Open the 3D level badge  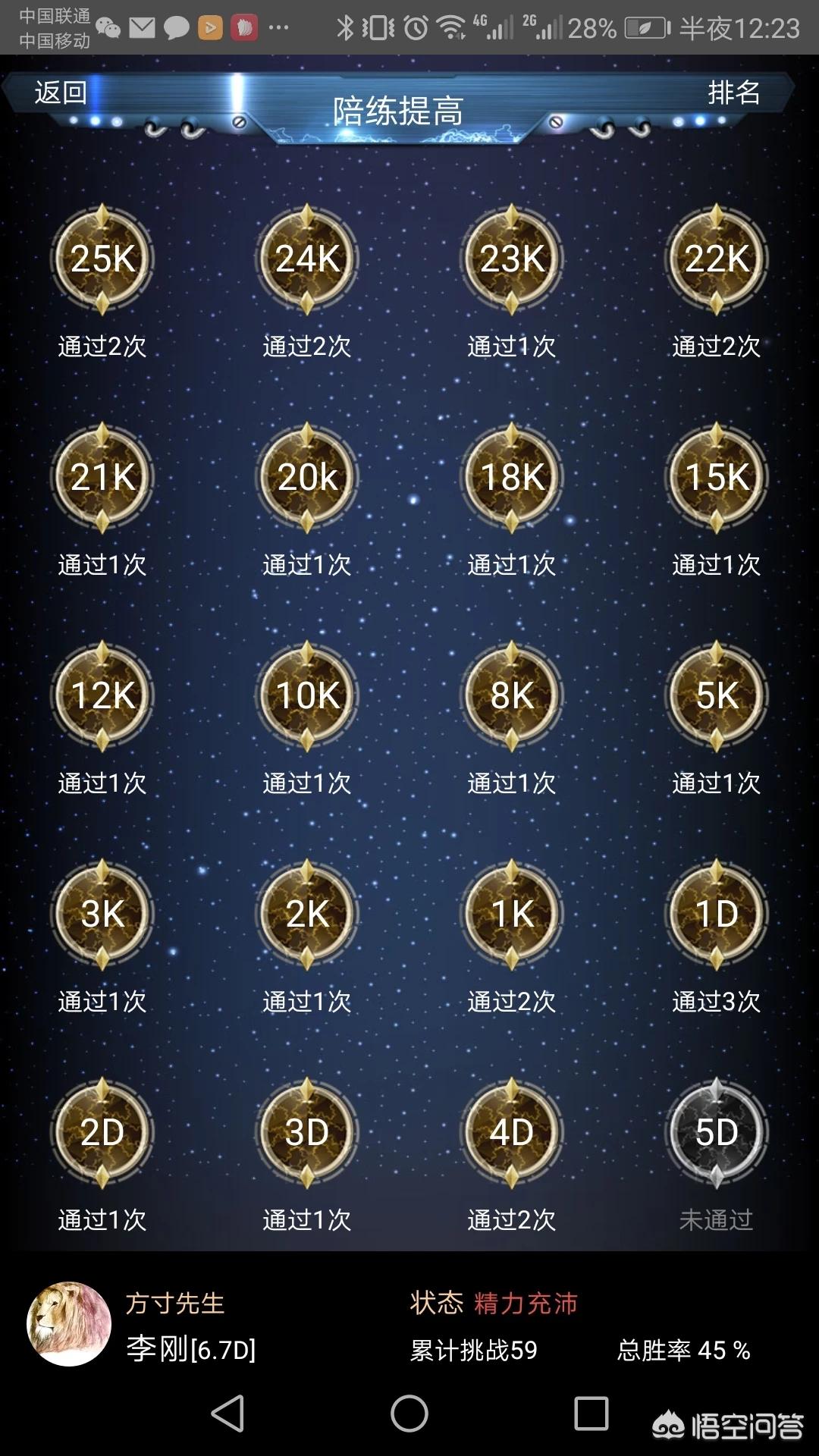click(x=307, y=1133)
